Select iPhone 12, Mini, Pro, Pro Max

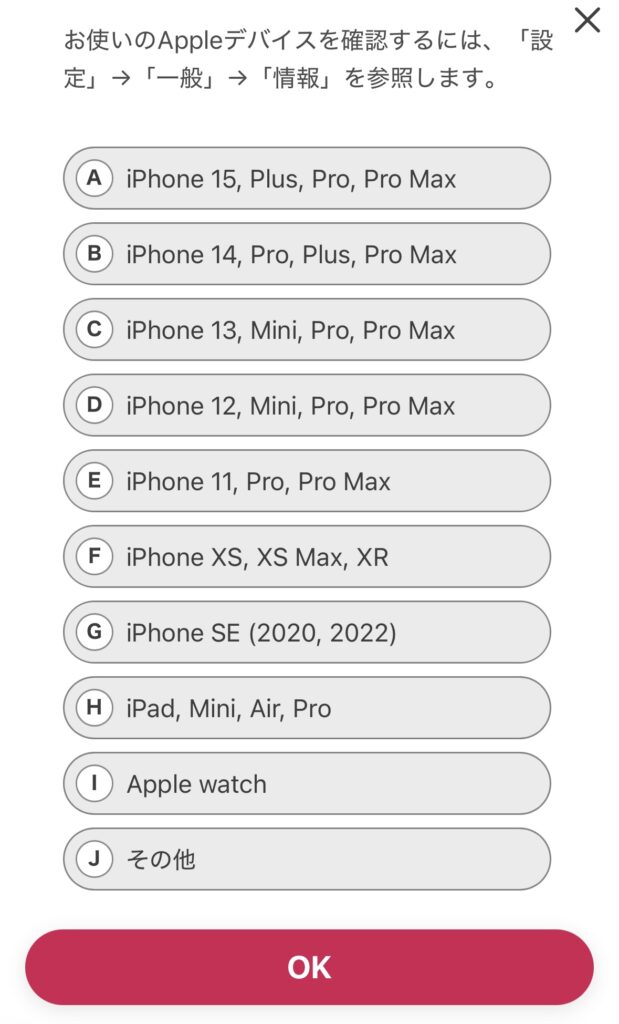307,406
